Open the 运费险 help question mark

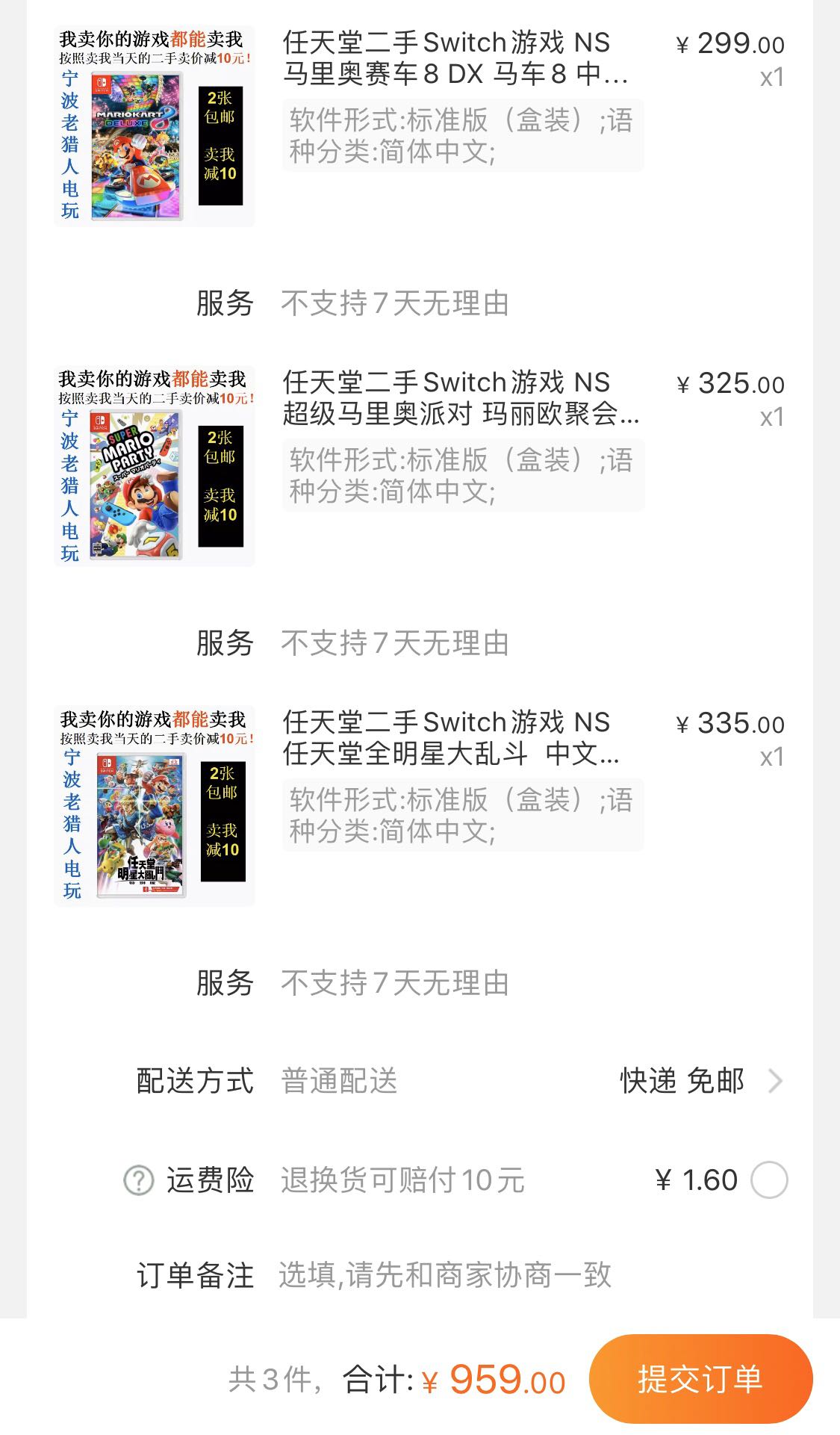coord(138,1180)
